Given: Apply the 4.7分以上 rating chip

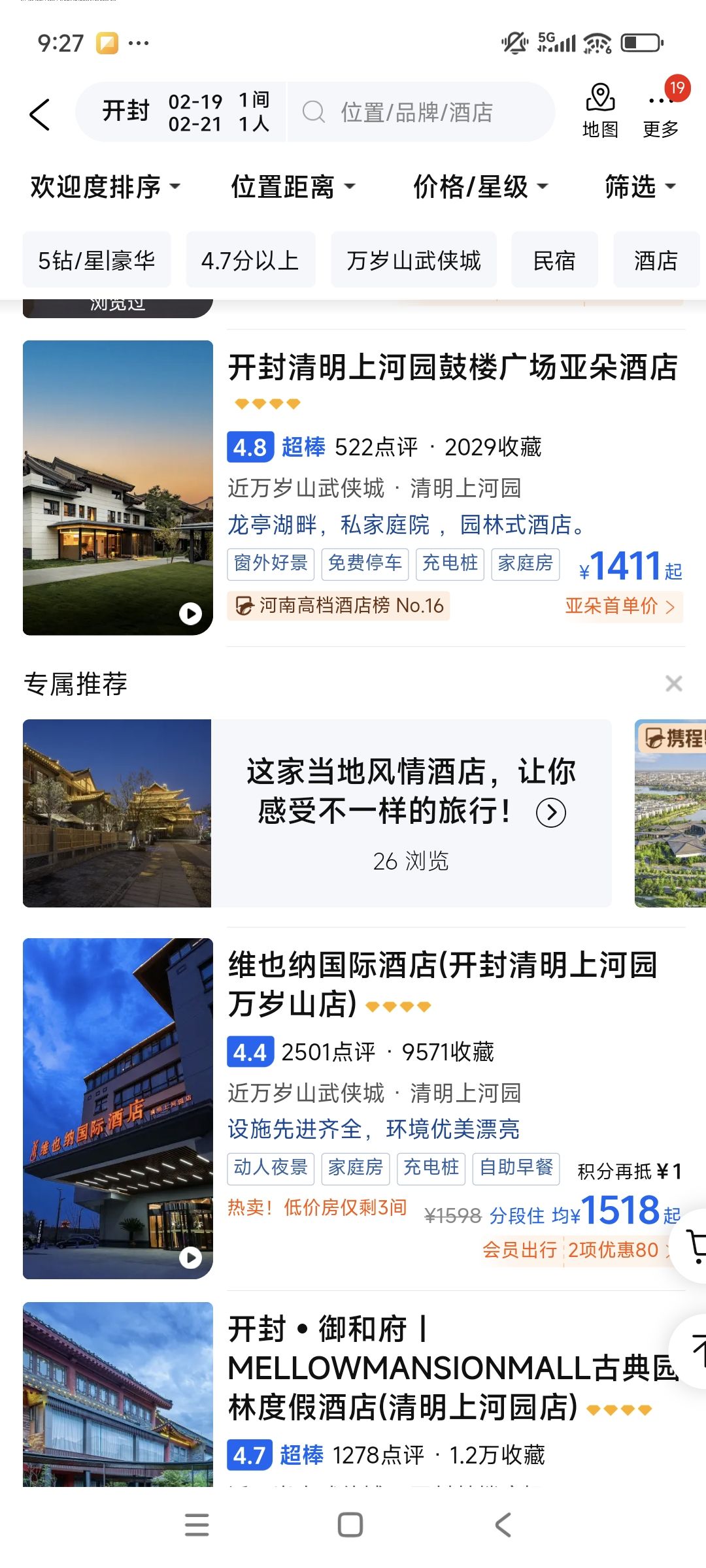Looking at the screenshot, I should click(x=250, y=260).
